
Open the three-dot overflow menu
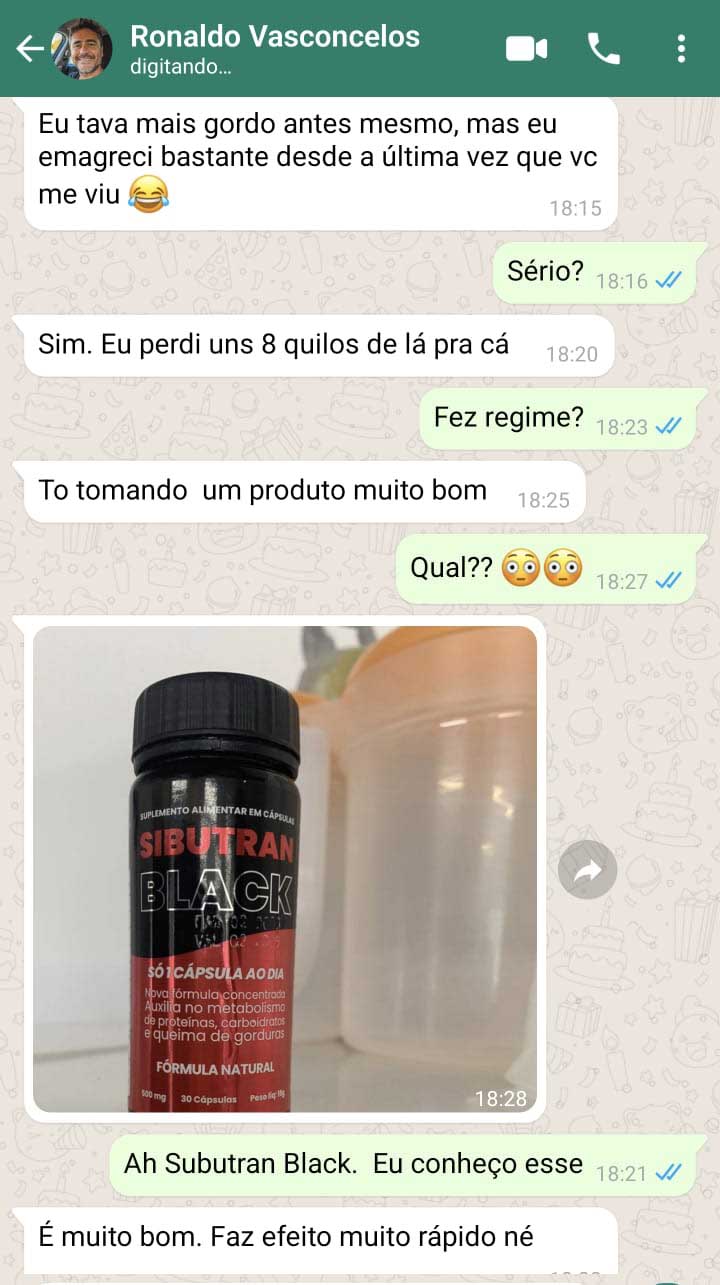[681, 48]
